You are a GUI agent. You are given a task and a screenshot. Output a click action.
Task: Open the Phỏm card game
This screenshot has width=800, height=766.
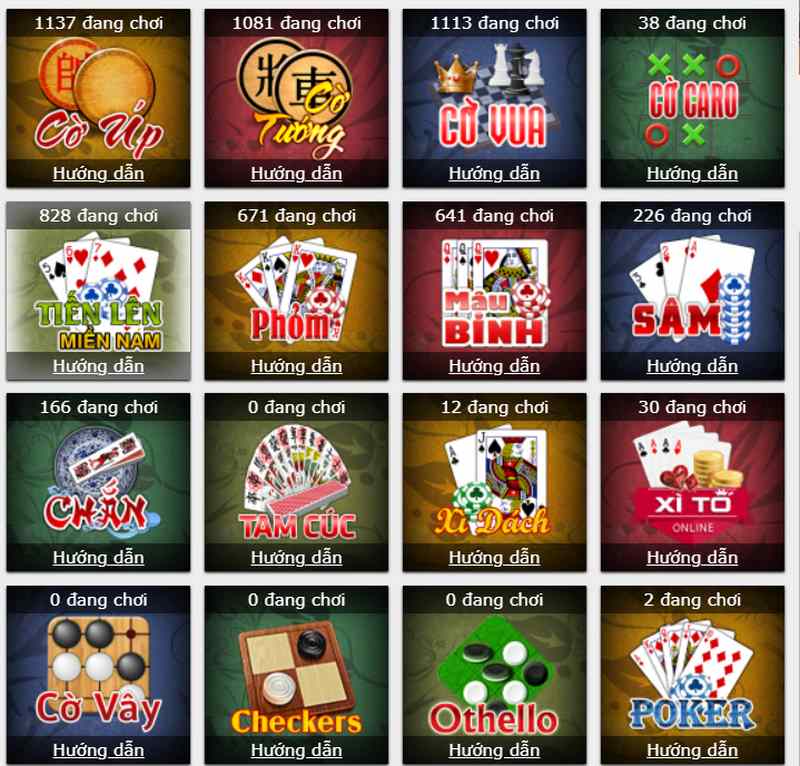pos(296,288)
